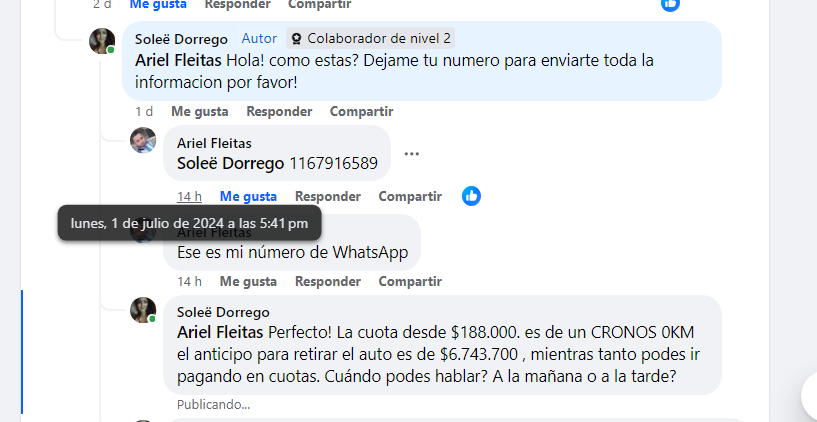Screen dimensions: 817x422
Task: Open Soleë Dorrego's avatar beside the "Perfecto!" comment
Action: pyautogui.click(x=143, y=310)
